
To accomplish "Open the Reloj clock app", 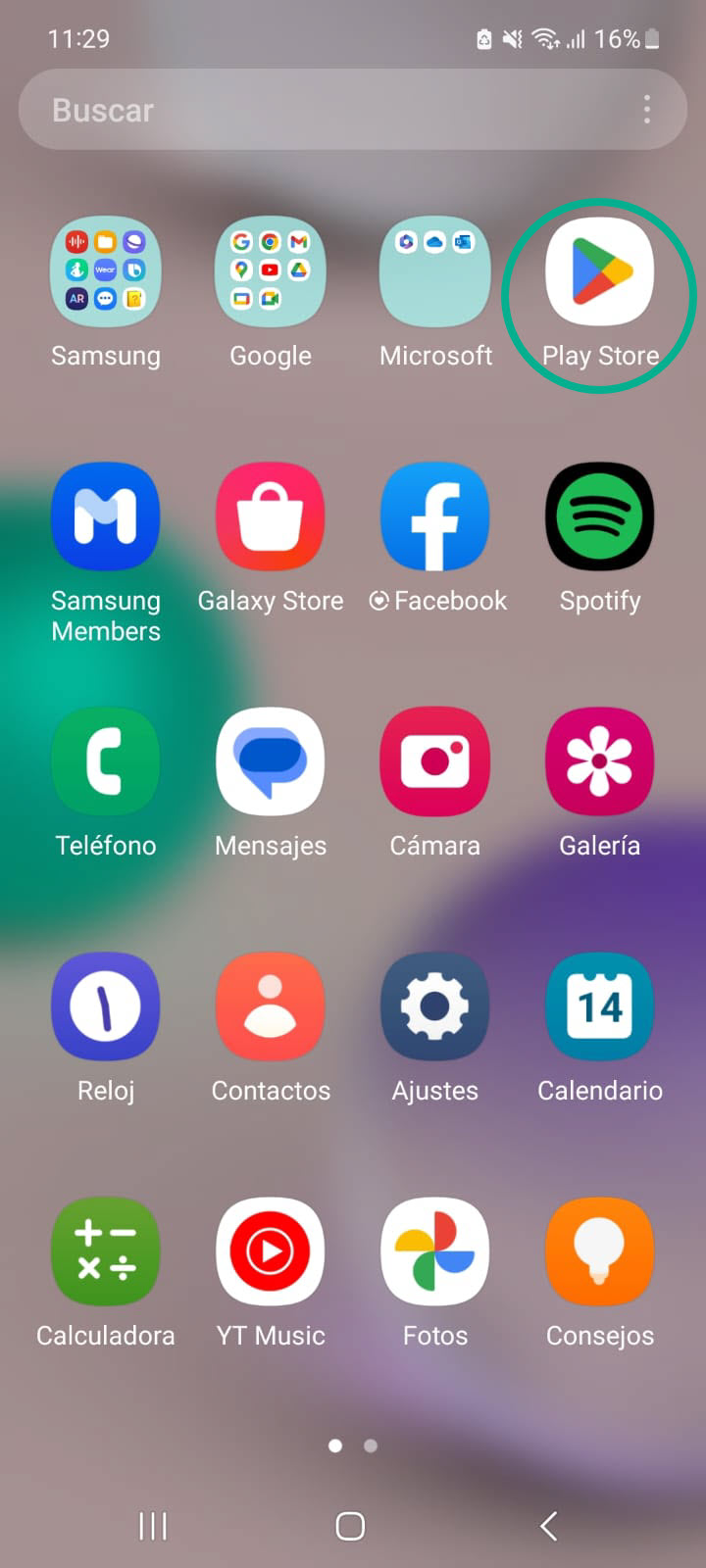I will (106, 1006).
